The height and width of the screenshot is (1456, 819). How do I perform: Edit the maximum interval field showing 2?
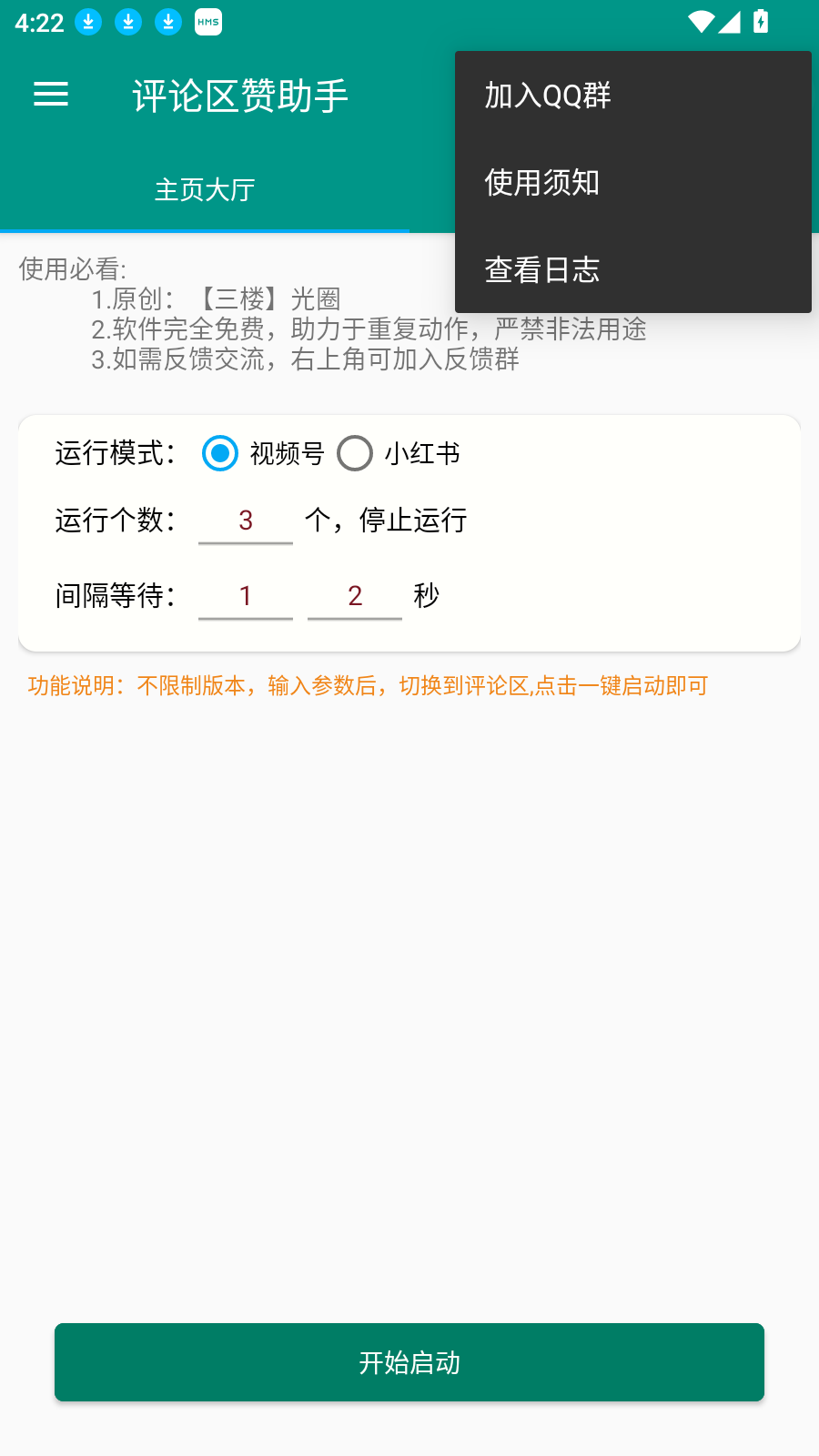click(x=355, y=596)
